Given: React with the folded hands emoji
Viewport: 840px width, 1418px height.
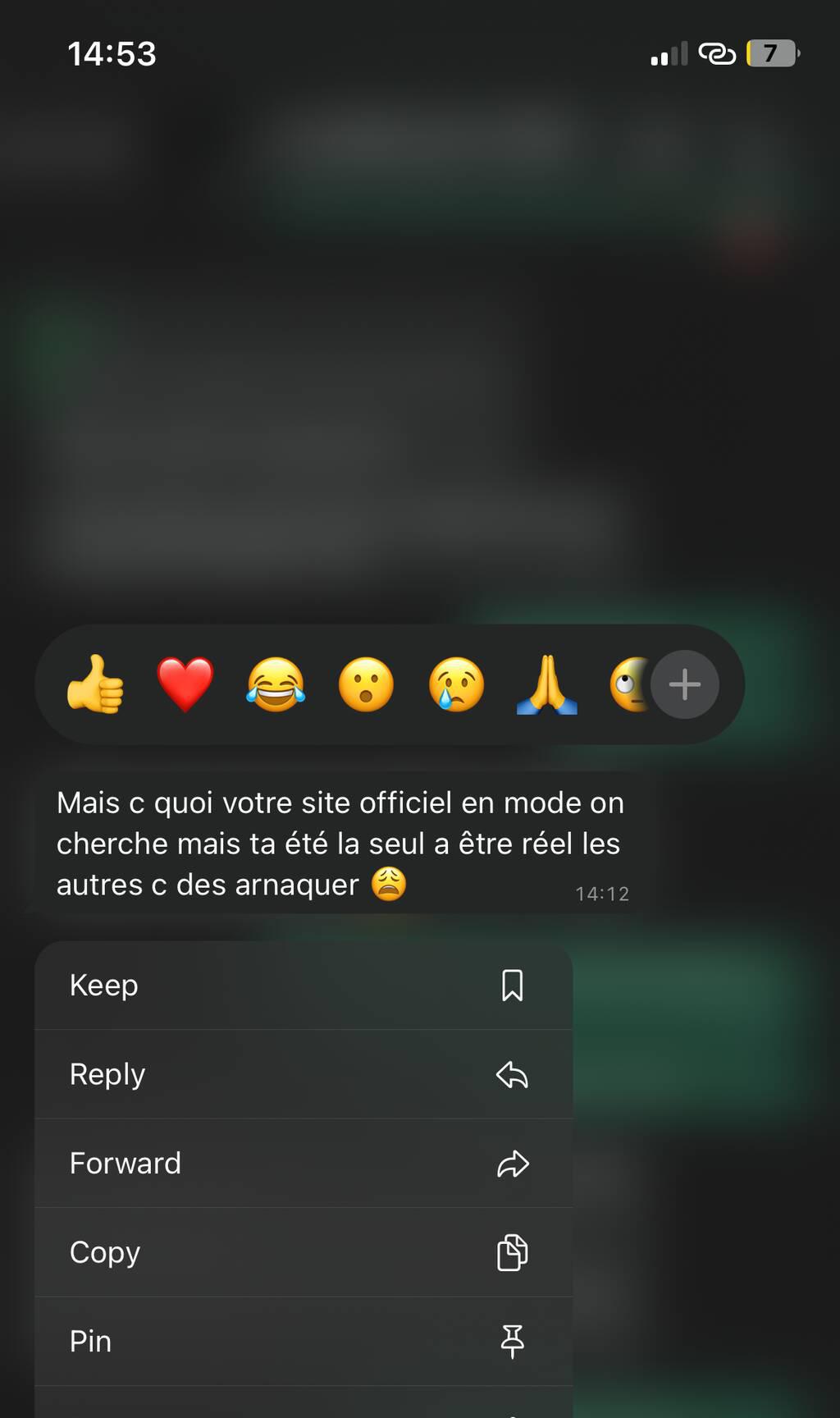Looking at the screenshot, I should (x=546, y=684).
